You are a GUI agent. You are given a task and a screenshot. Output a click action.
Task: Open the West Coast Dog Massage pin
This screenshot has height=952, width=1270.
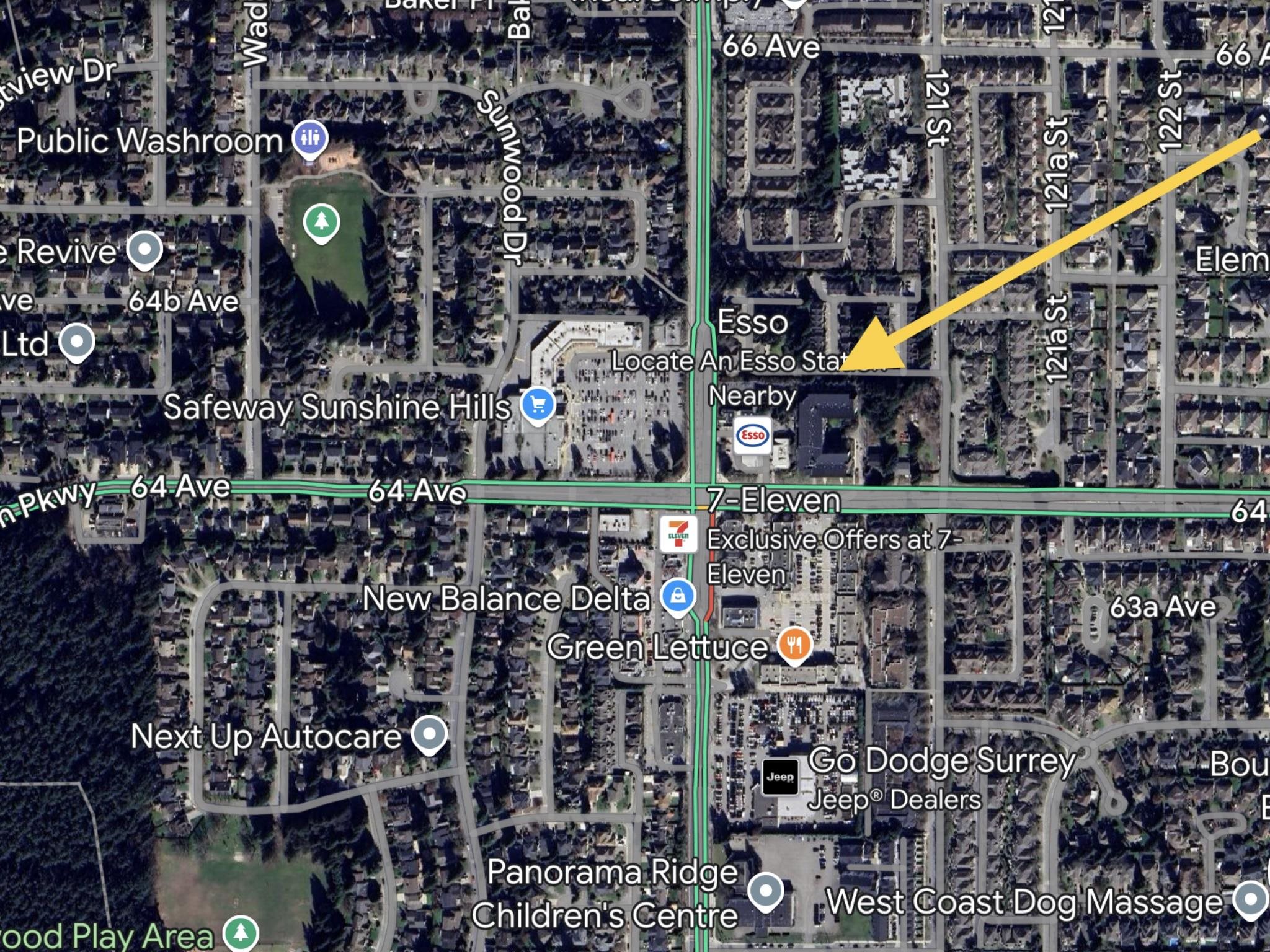click(x=1250, y=899)
